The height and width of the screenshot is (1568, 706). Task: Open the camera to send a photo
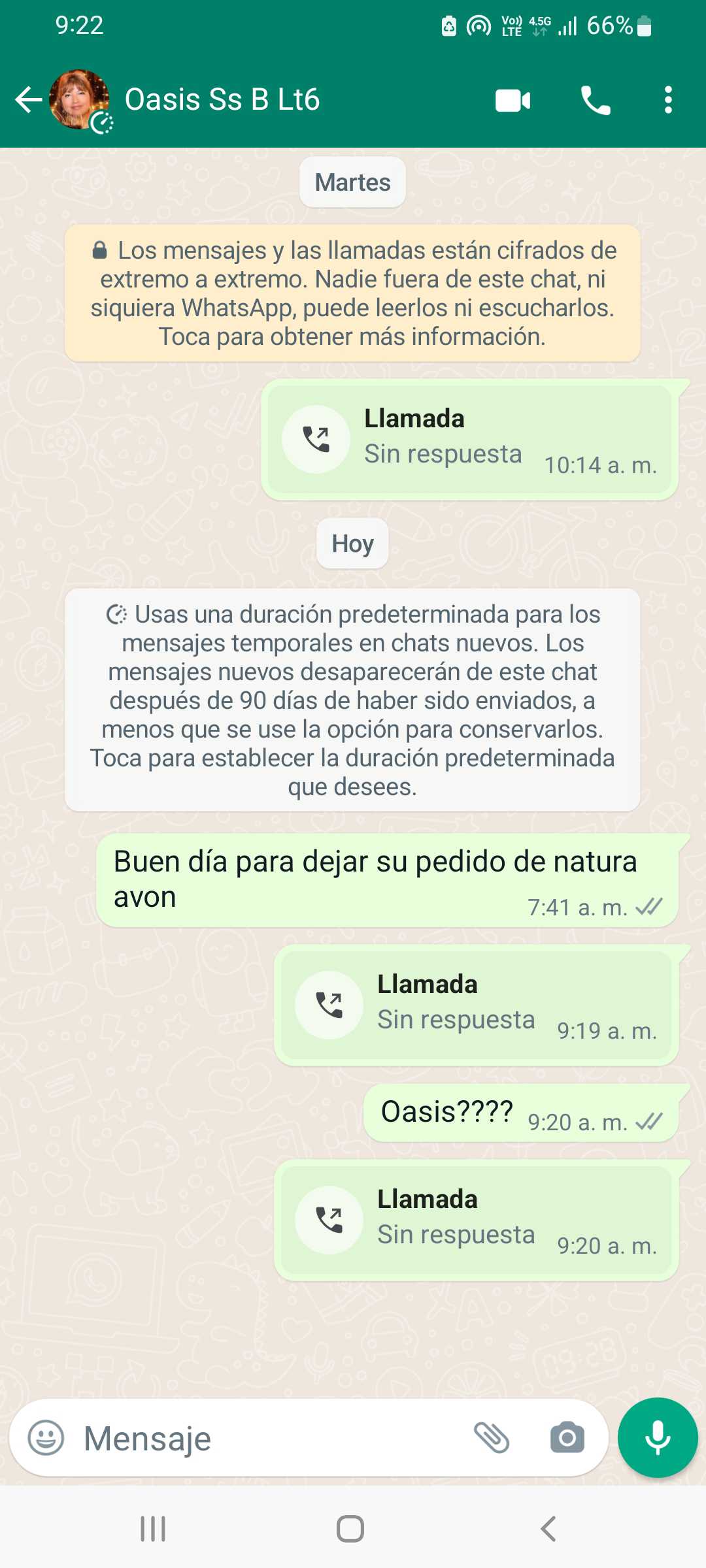567,1438
